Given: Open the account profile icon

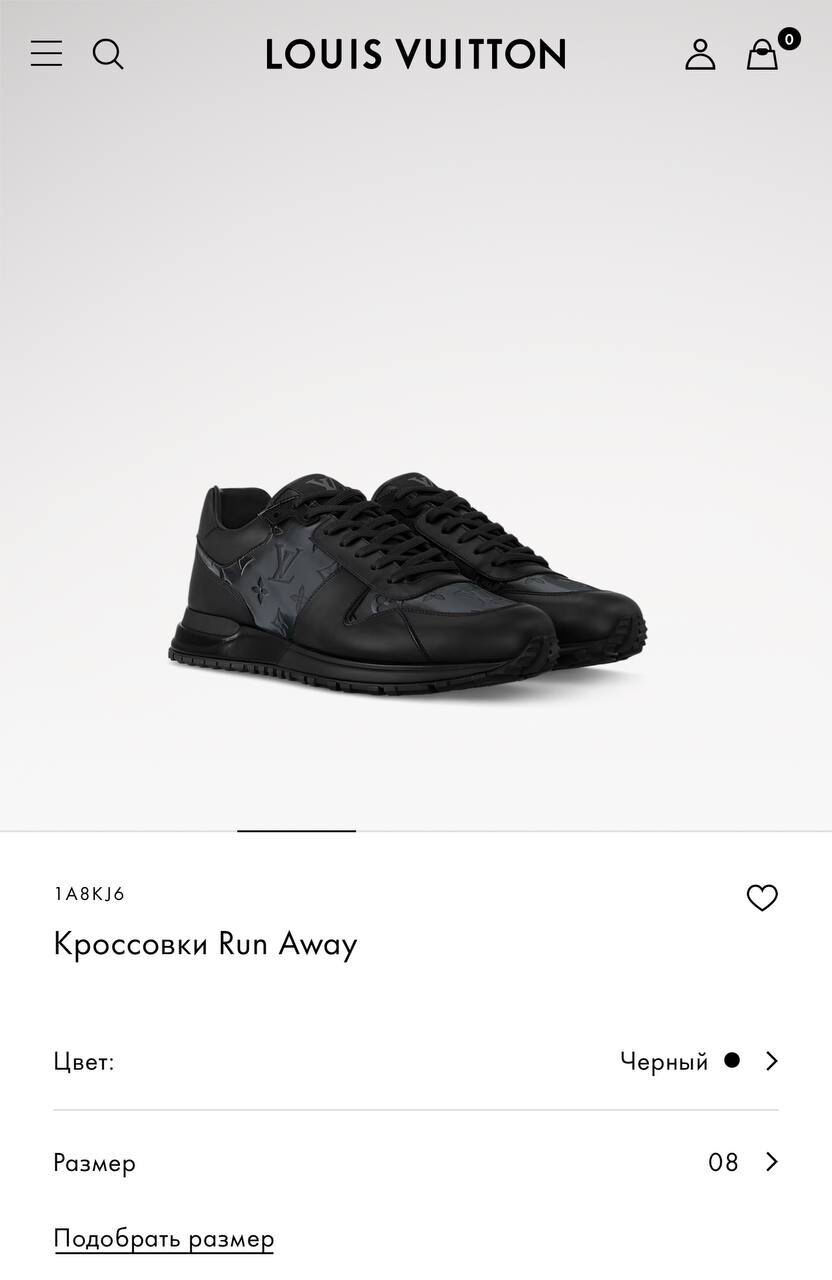Looking at the screenshot, I should coord(700,54).
